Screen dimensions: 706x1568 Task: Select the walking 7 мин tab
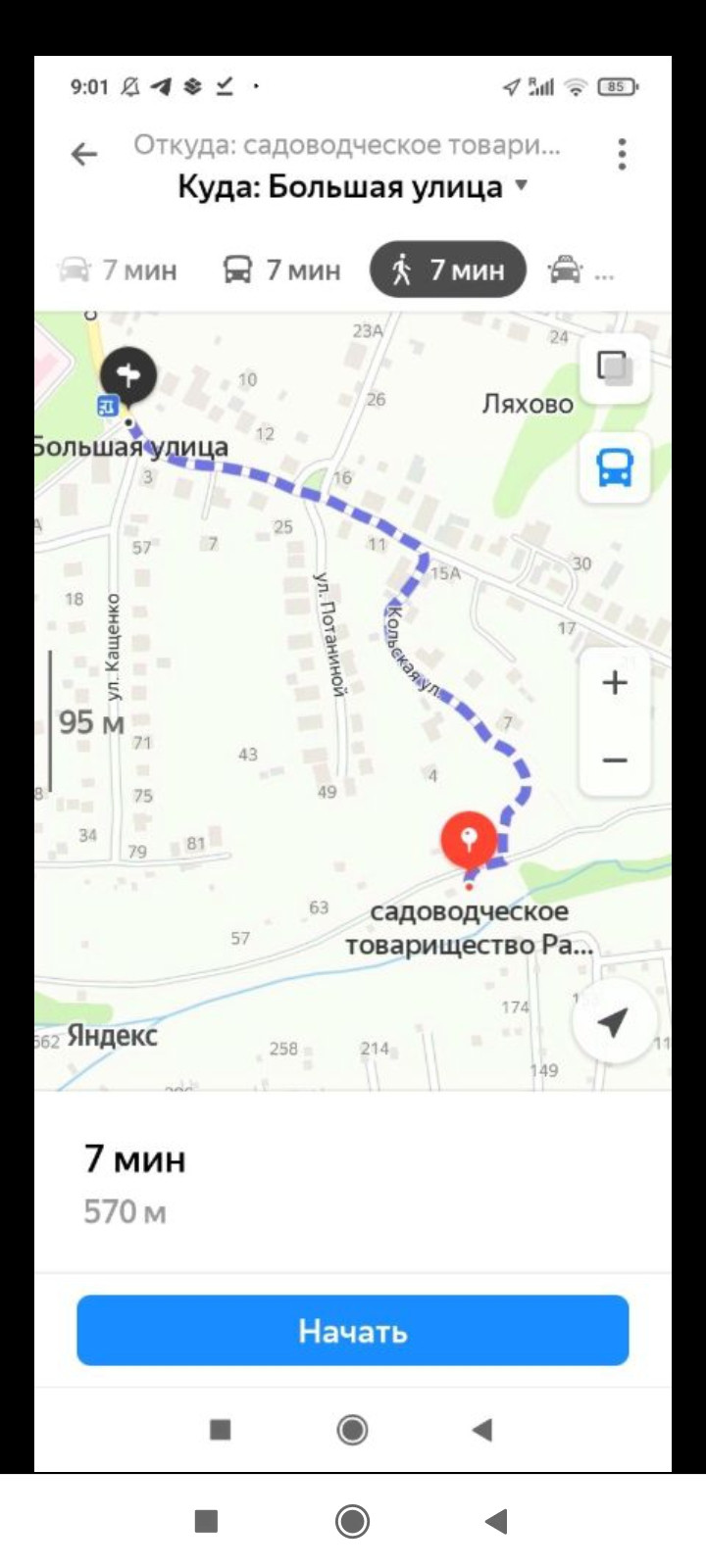[x=448, y=269]
